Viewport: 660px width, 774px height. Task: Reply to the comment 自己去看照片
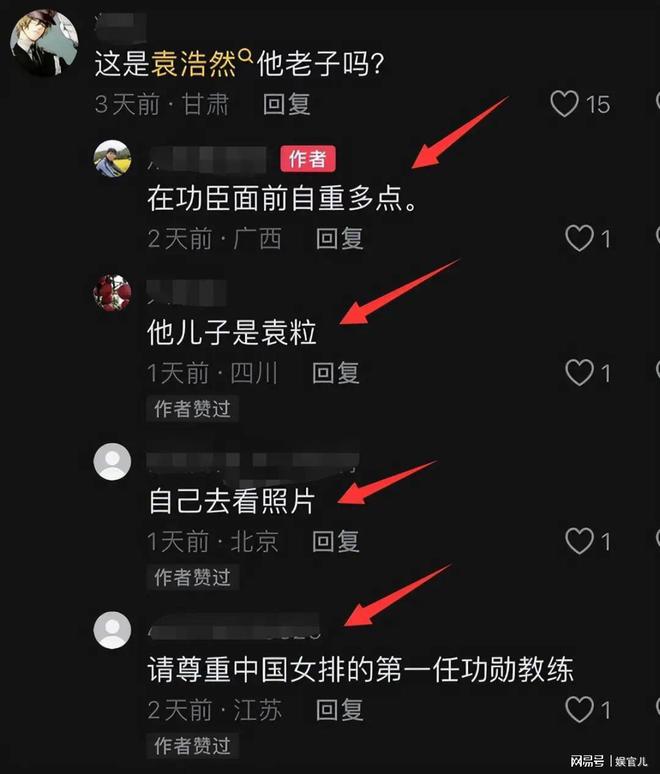point(335,541)
